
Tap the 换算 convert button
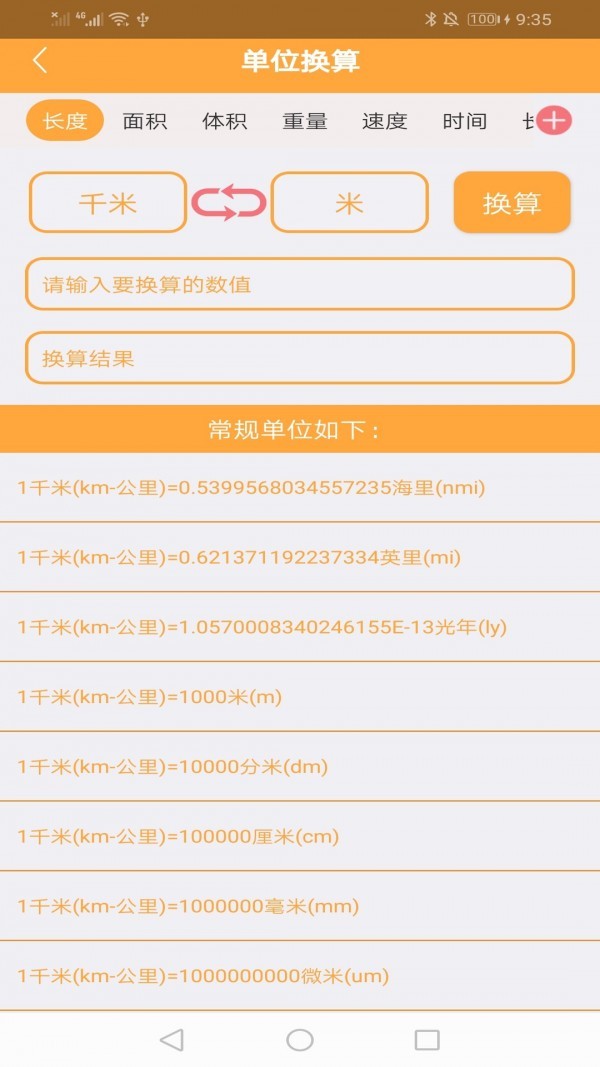tap(512, 203)
